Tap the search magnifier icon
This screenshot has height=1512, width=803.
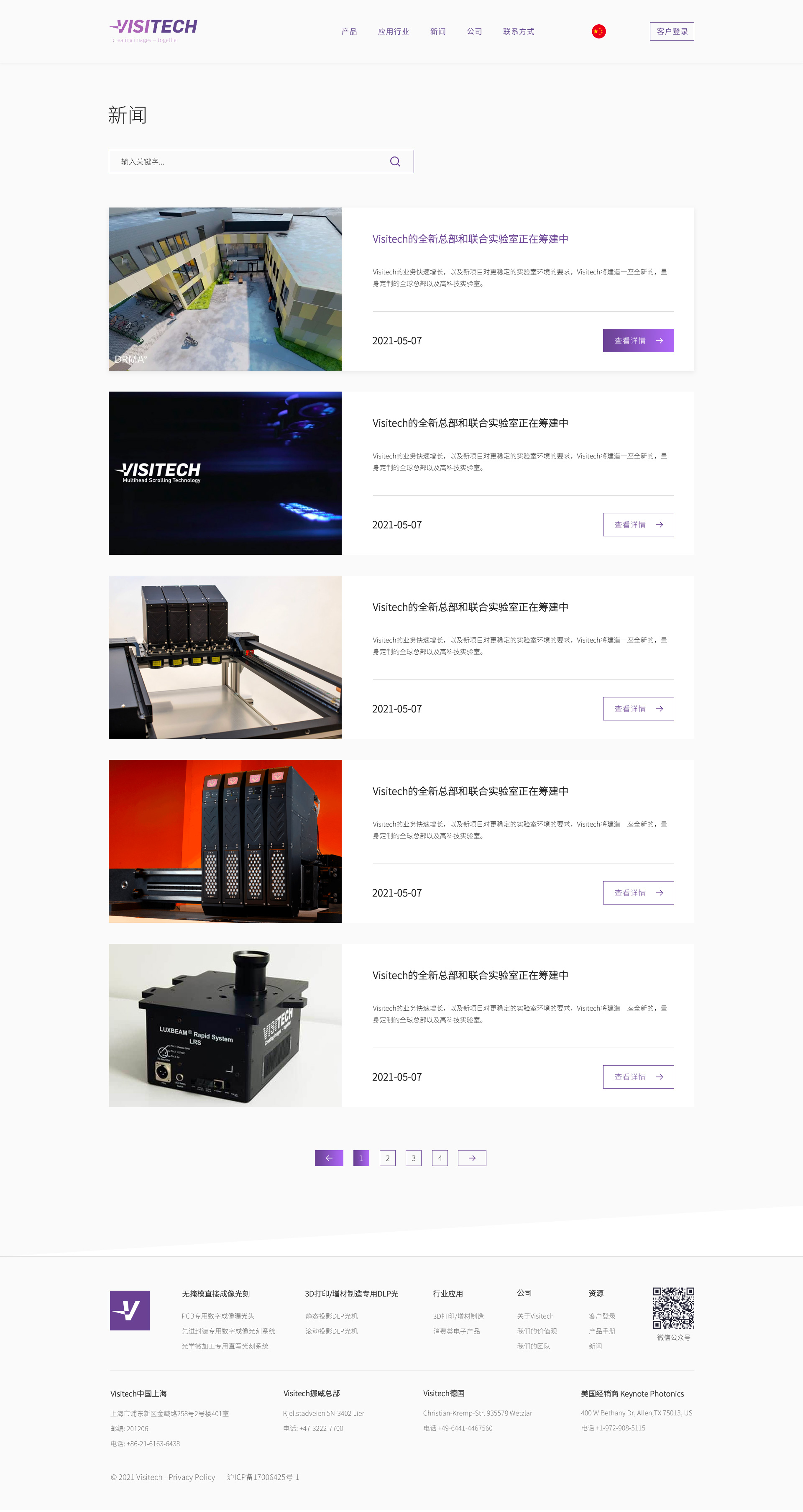pos(395,161)
